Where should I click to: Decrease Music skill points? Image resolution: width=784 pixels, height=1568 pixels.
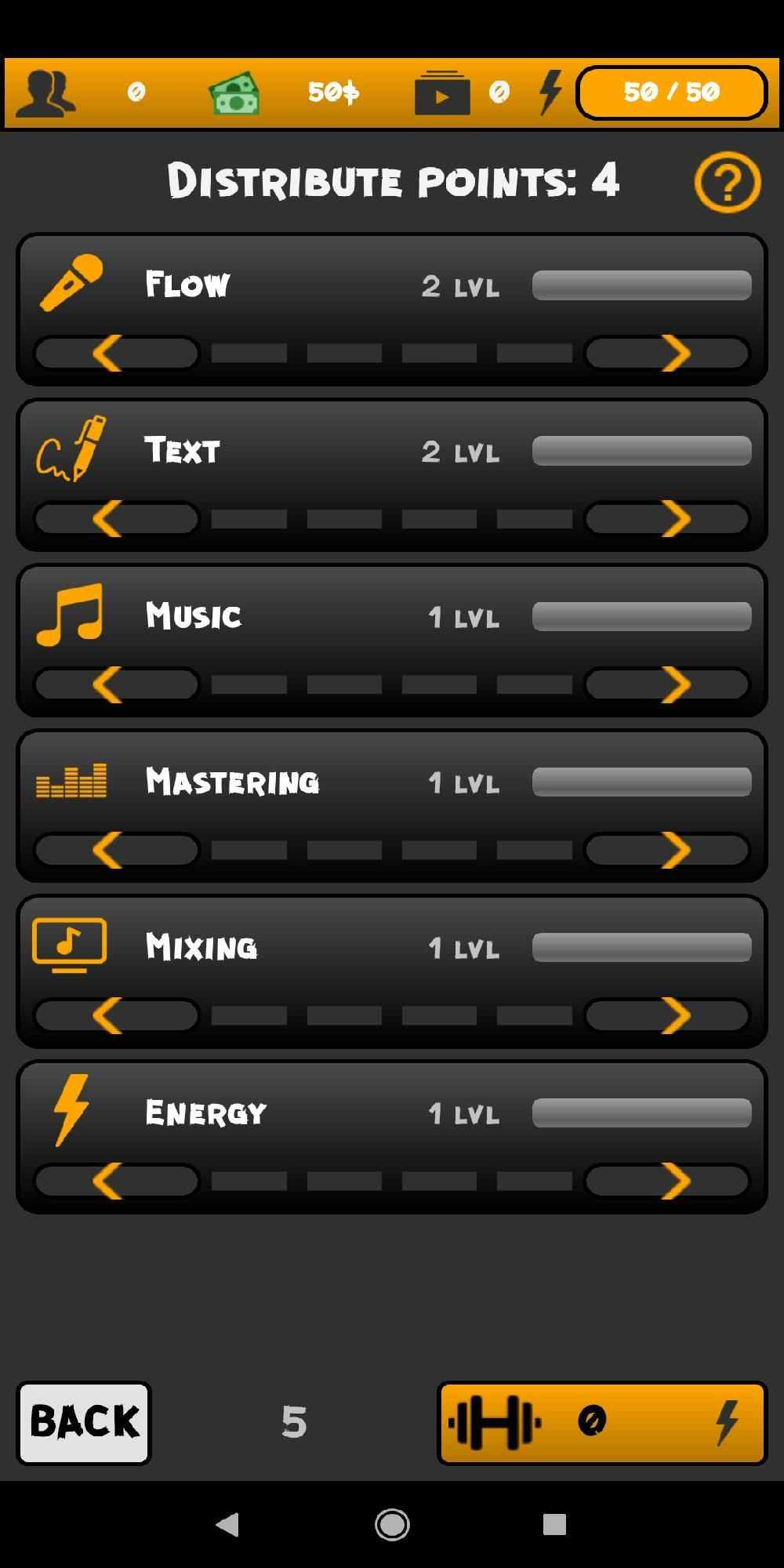(116, 684)
